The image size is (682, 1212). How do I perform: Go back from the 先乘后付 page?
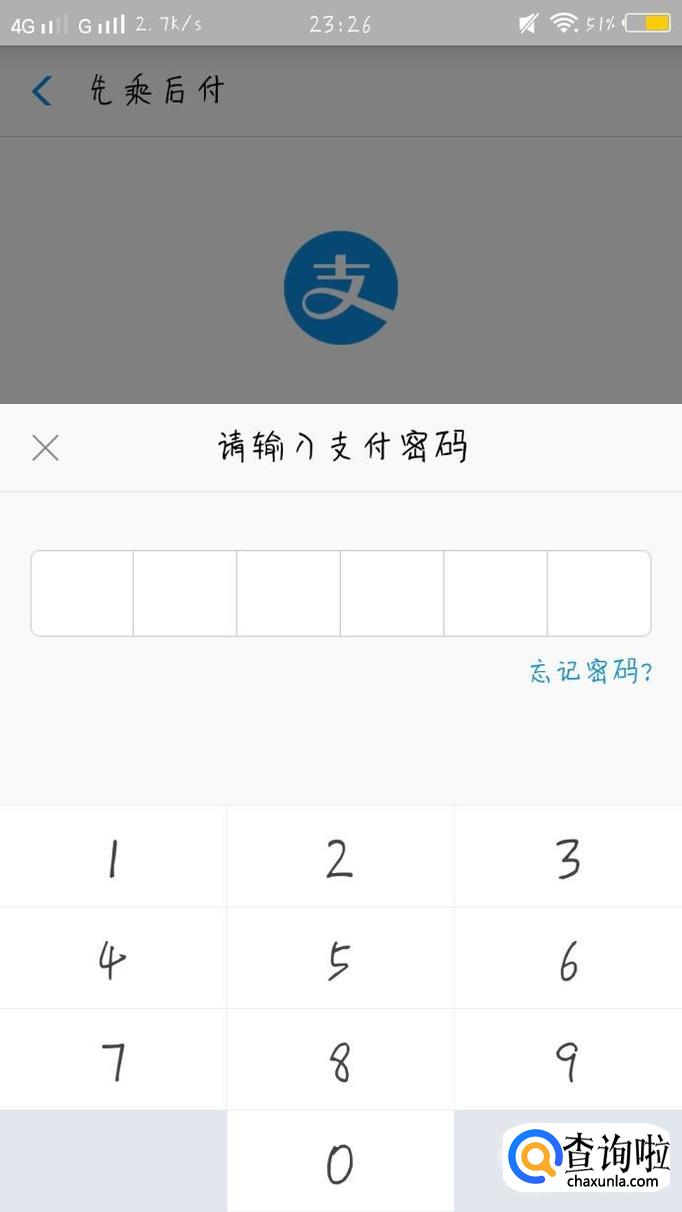tap(41, 91)
